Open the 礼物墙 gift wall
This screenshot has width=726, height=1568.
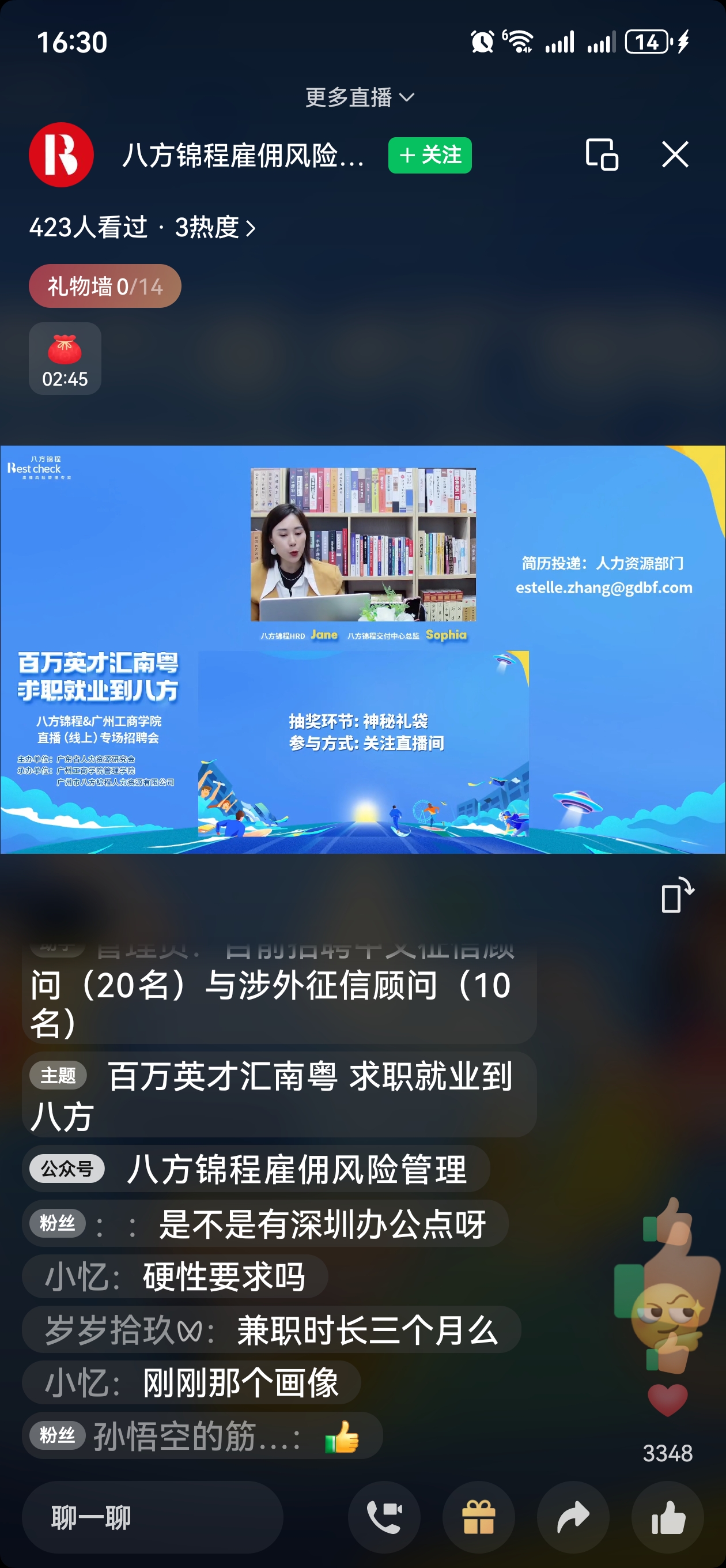click(x=105, y=286)
